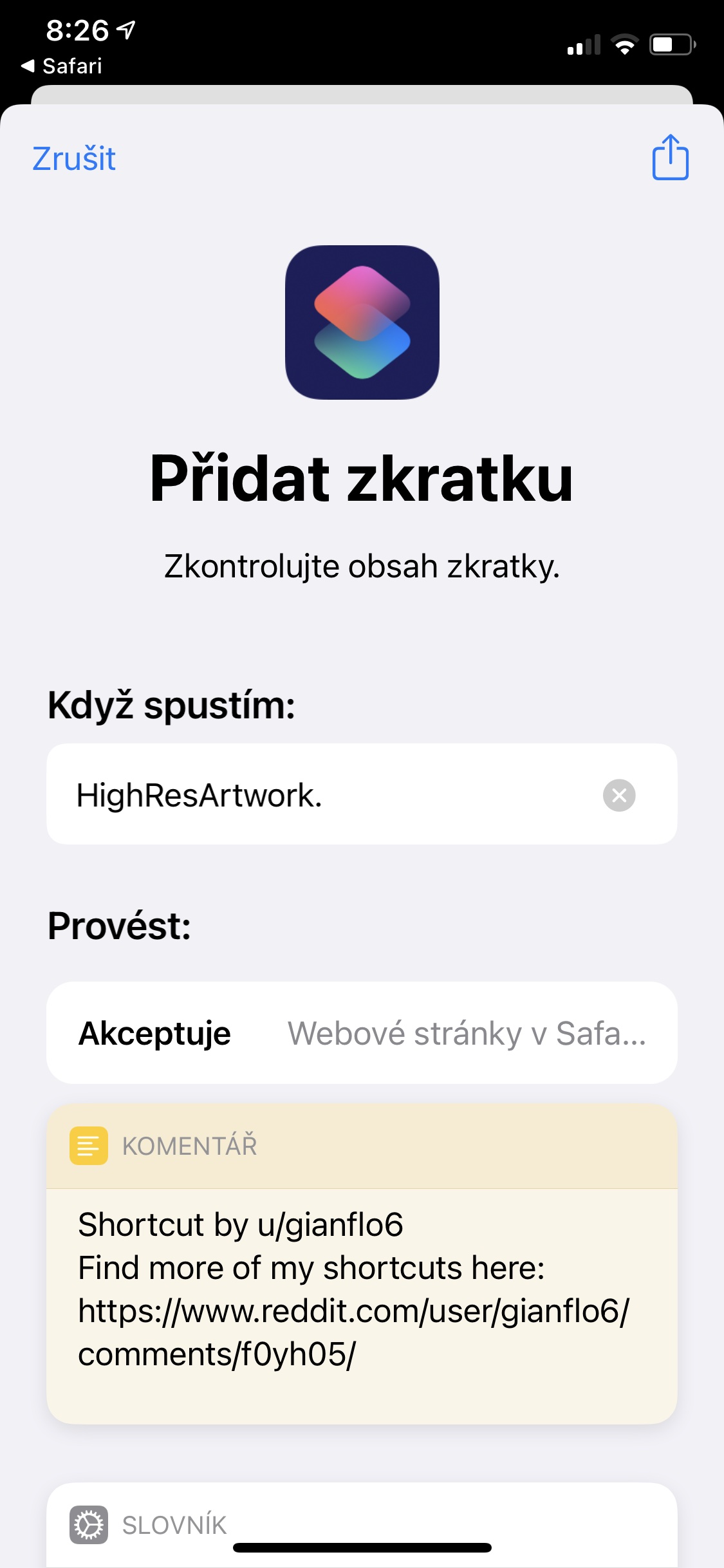
Task: Open the Akceptuje input types row
Action: tap(362, 1033)
